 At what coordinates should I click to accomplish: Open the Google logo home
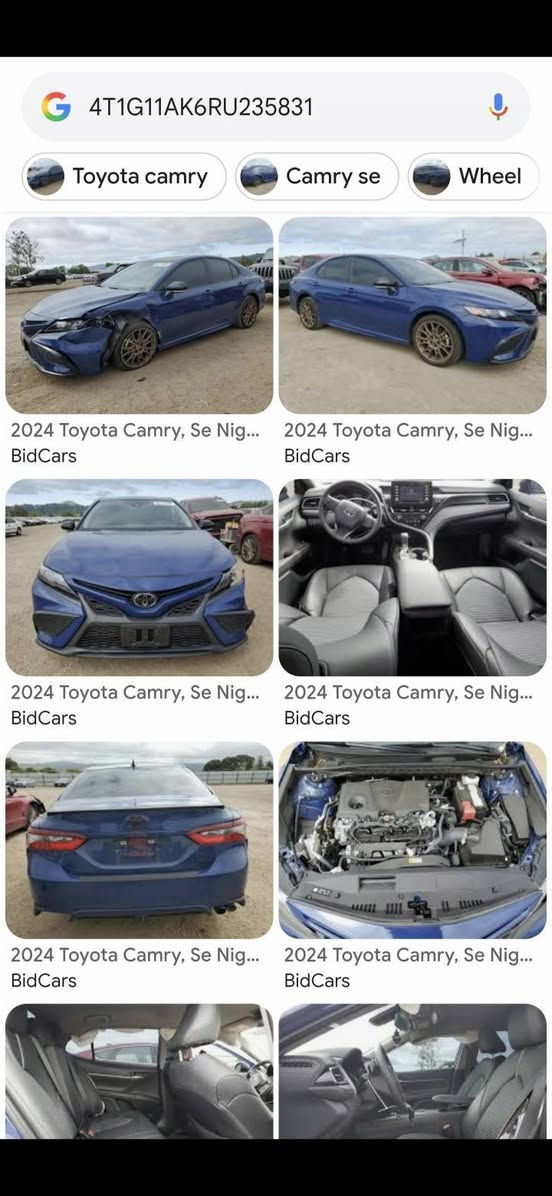click(x=56, y=107)
